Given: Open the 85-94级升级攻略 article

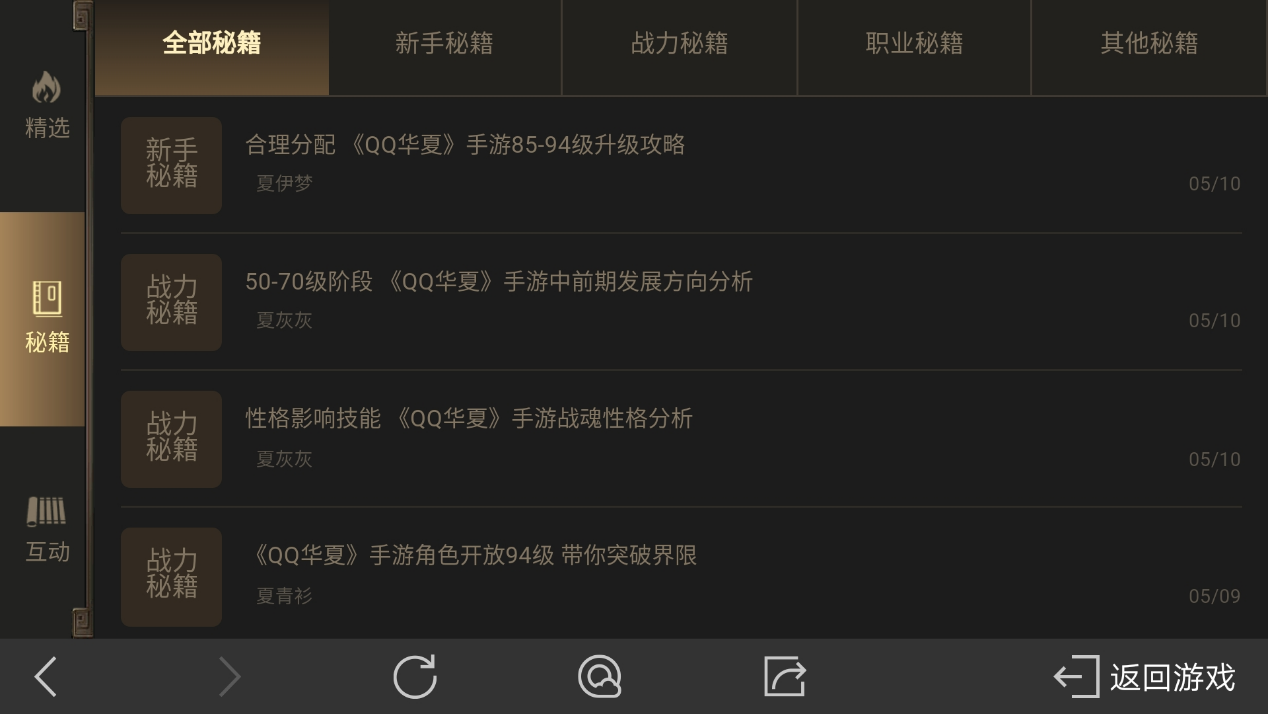Looking at the screenshot, I should (465, 146).
